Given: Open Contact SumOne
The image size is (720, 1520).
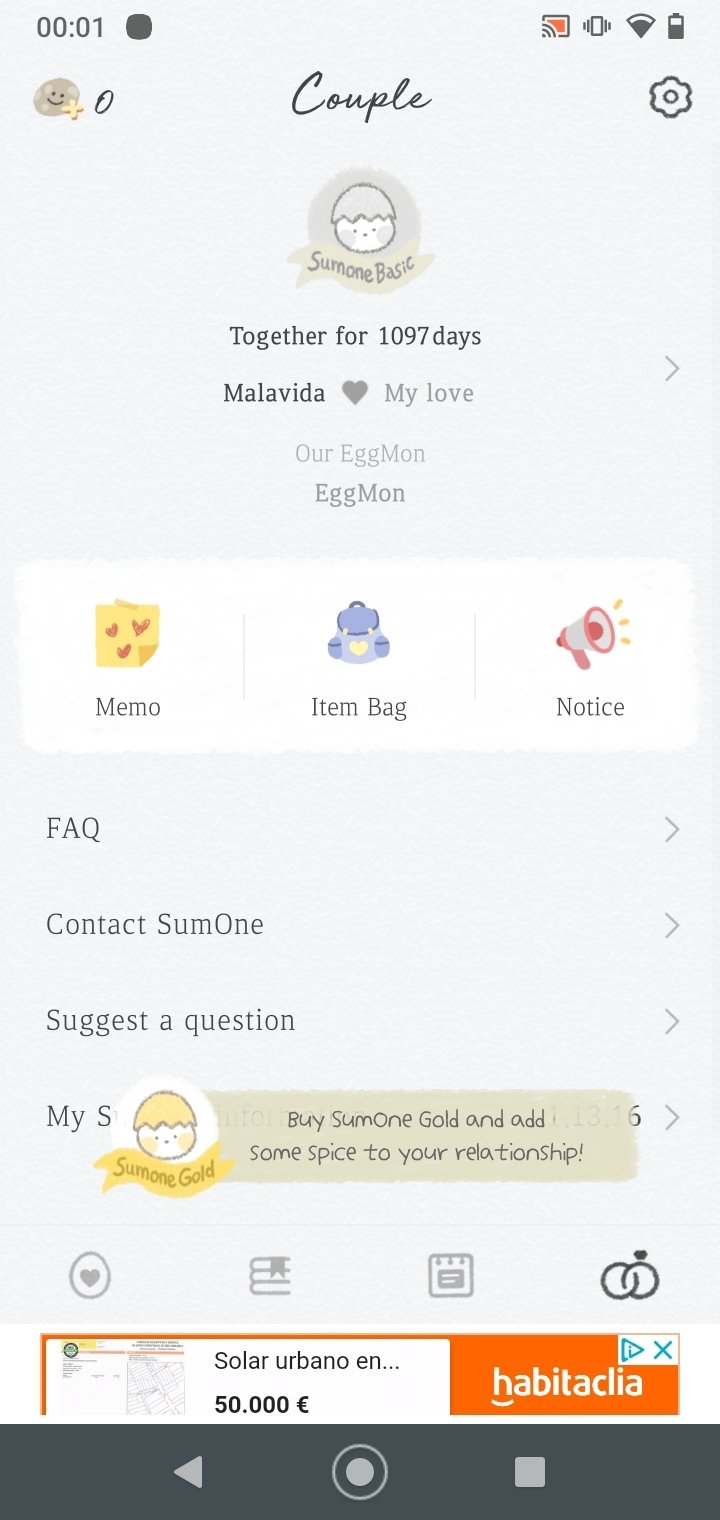Looking at the screenshot, I should pyautogui.click(x=360, y=925).
